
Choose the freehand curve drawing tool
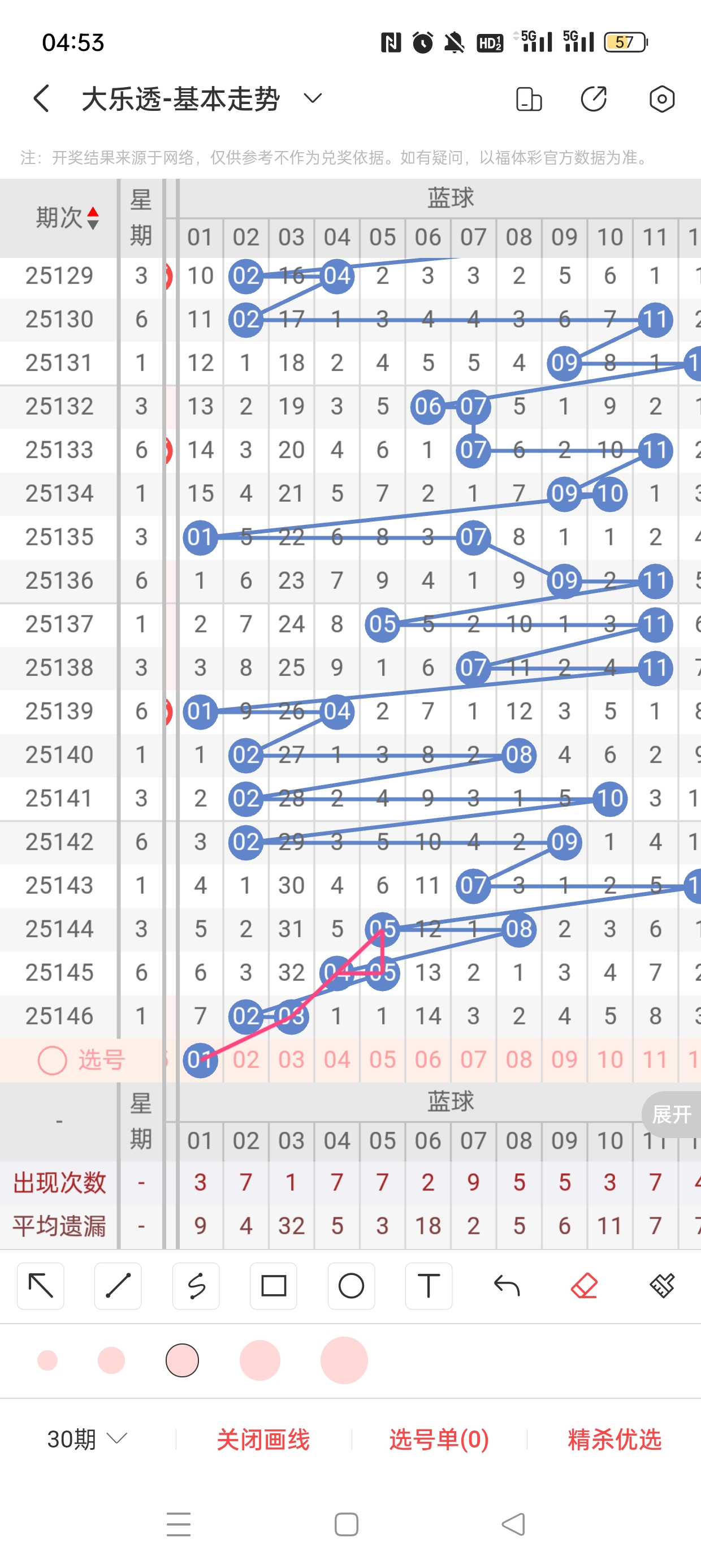coord(196,1286)
